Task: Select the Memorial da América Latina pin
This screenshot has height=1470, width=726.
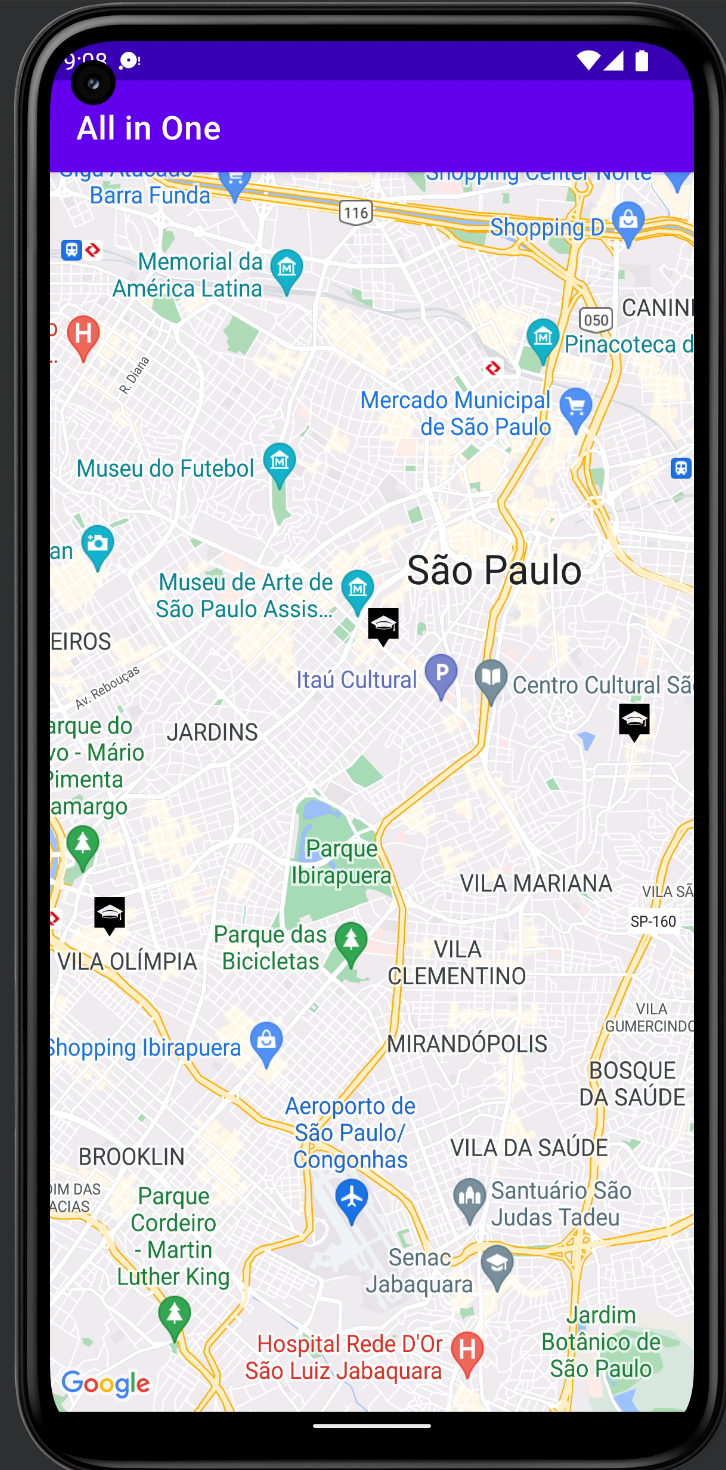Action: 287,268
